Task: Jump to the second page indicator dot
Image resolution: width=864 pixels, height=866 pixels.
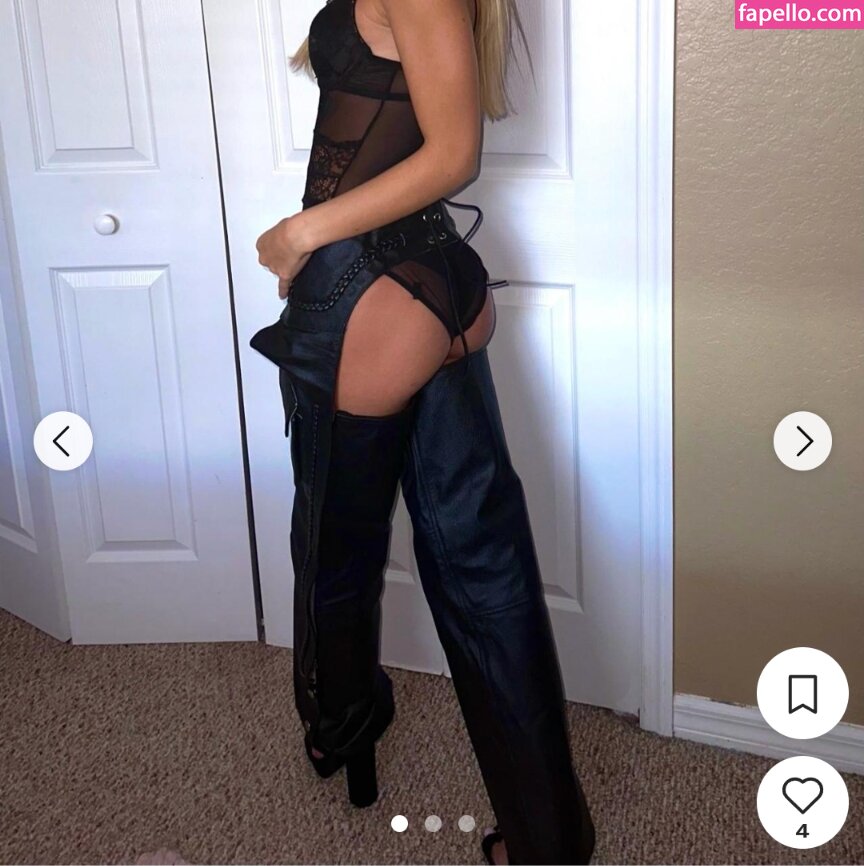Action: (x=433, y=823)
